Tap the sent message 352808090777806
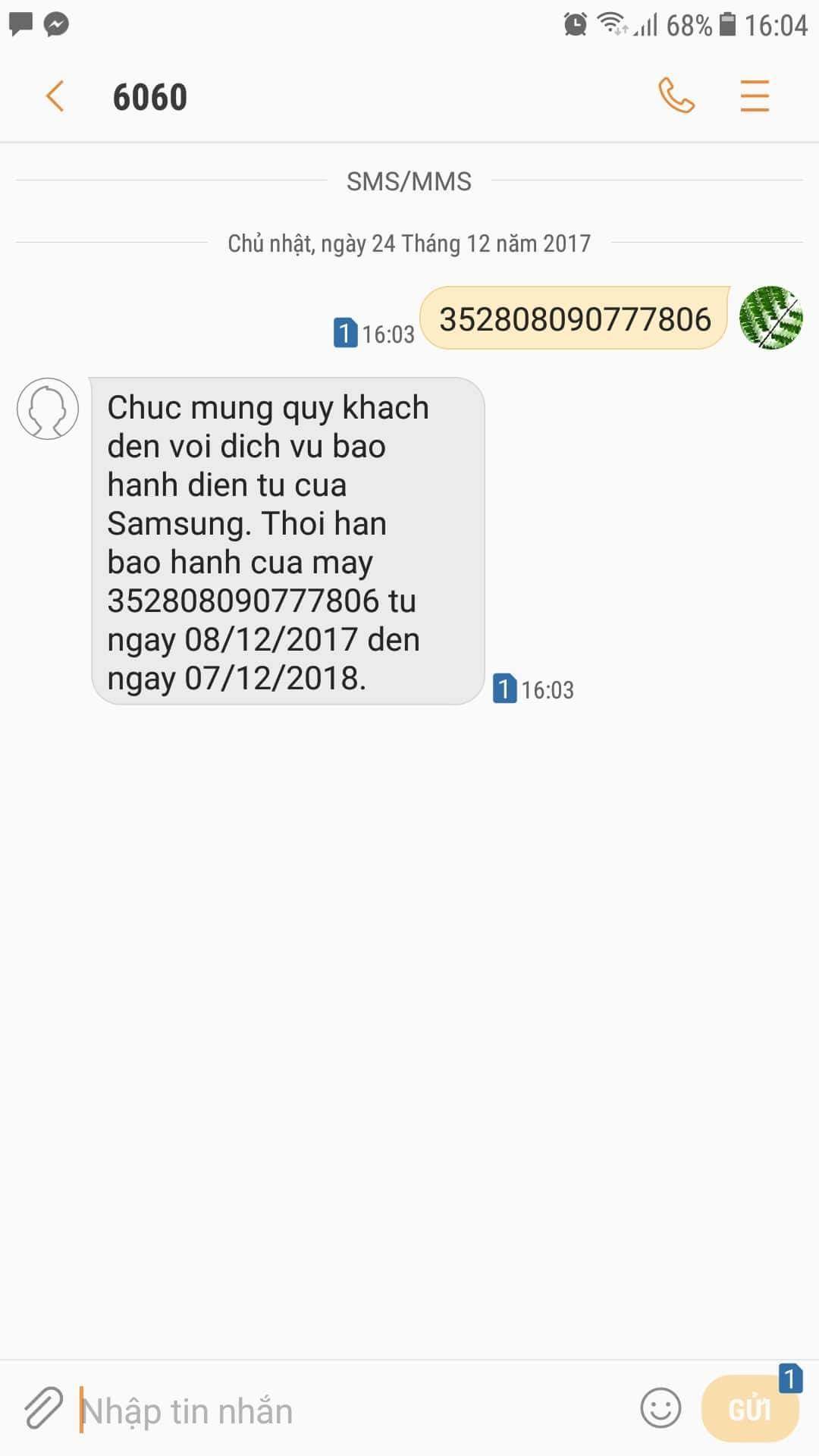Viewport: 819px width, 1456px height. [x=575, y=319]
